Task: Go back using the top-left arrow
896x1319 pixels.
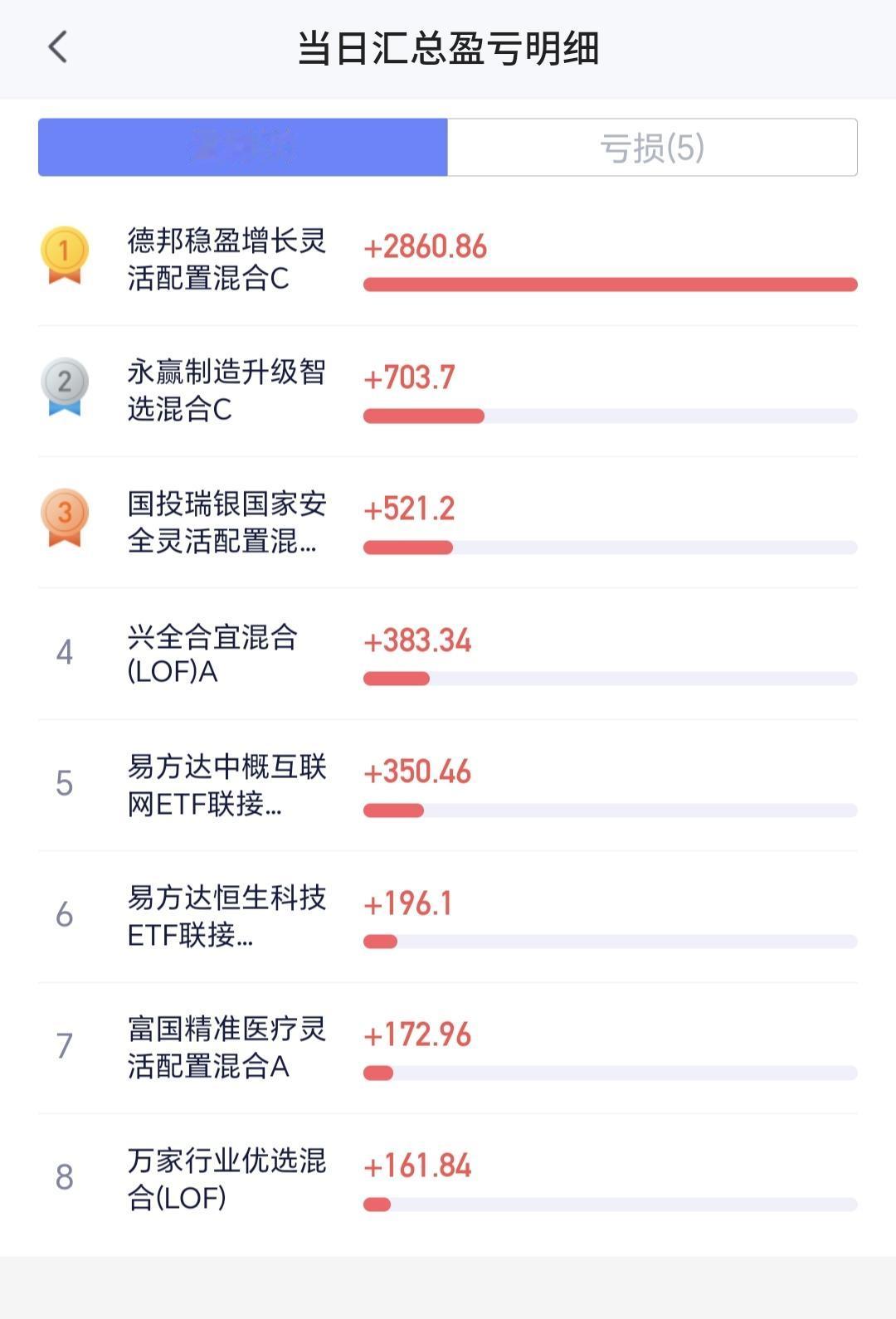Action: (57, 47)
